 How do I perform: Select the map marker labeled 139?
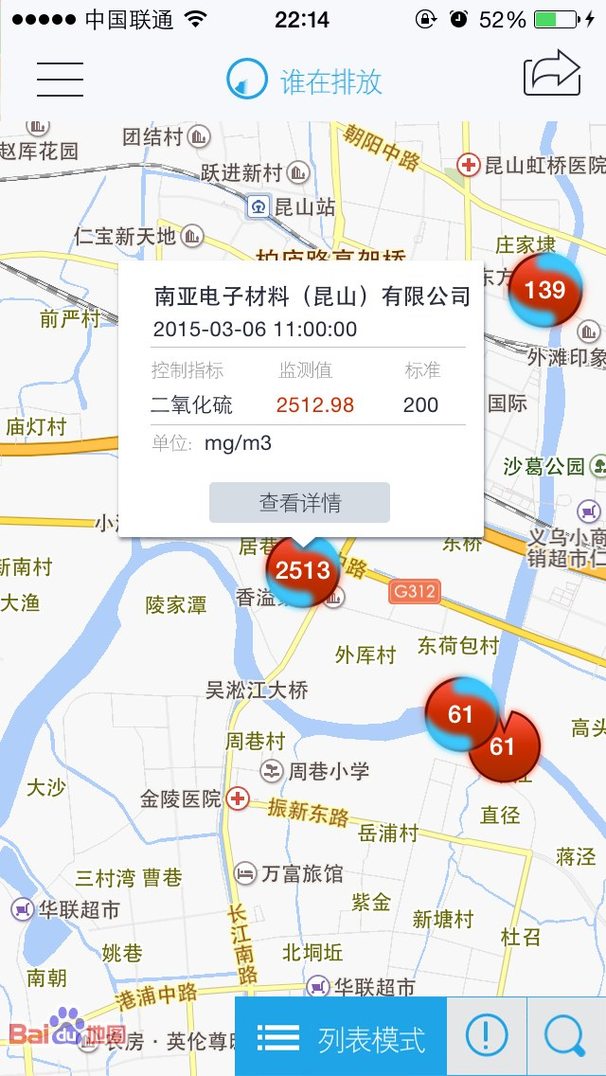[544, 291]
